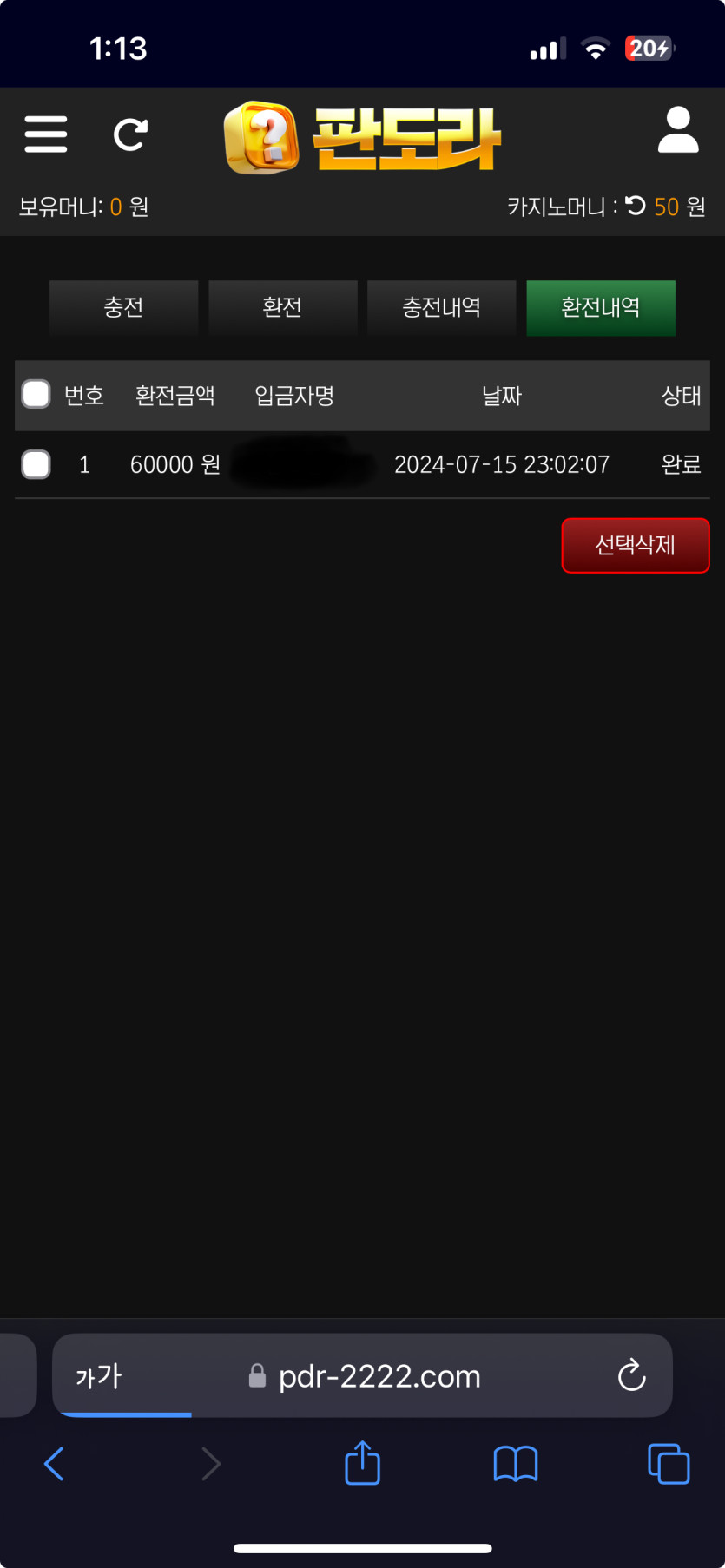Select the 환전내역 tab

(600, 307)
